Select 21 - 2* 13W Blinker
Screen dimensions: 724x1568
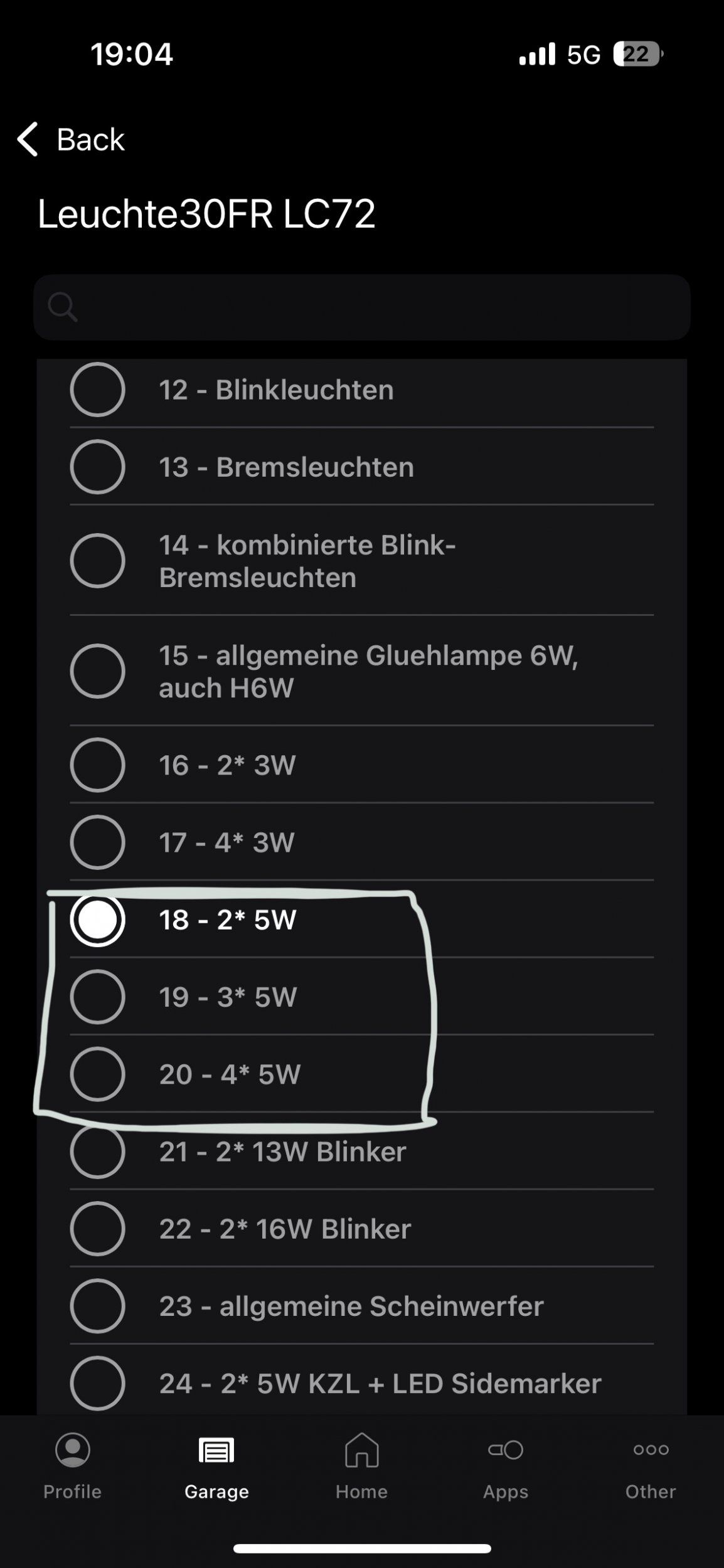[x=98, y=1152]
